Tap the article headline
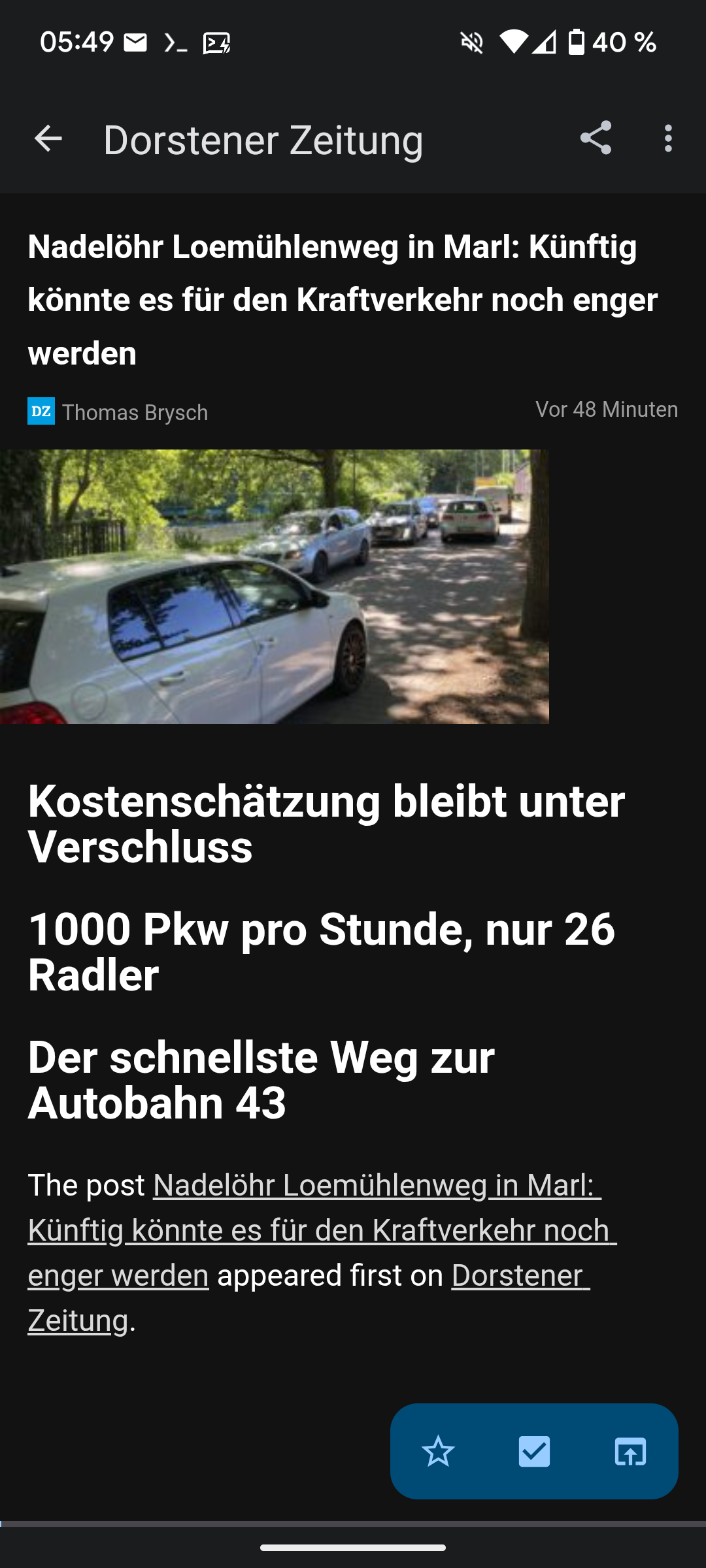The height and width of the screenshot is (1568, 706). click(342, 300)
